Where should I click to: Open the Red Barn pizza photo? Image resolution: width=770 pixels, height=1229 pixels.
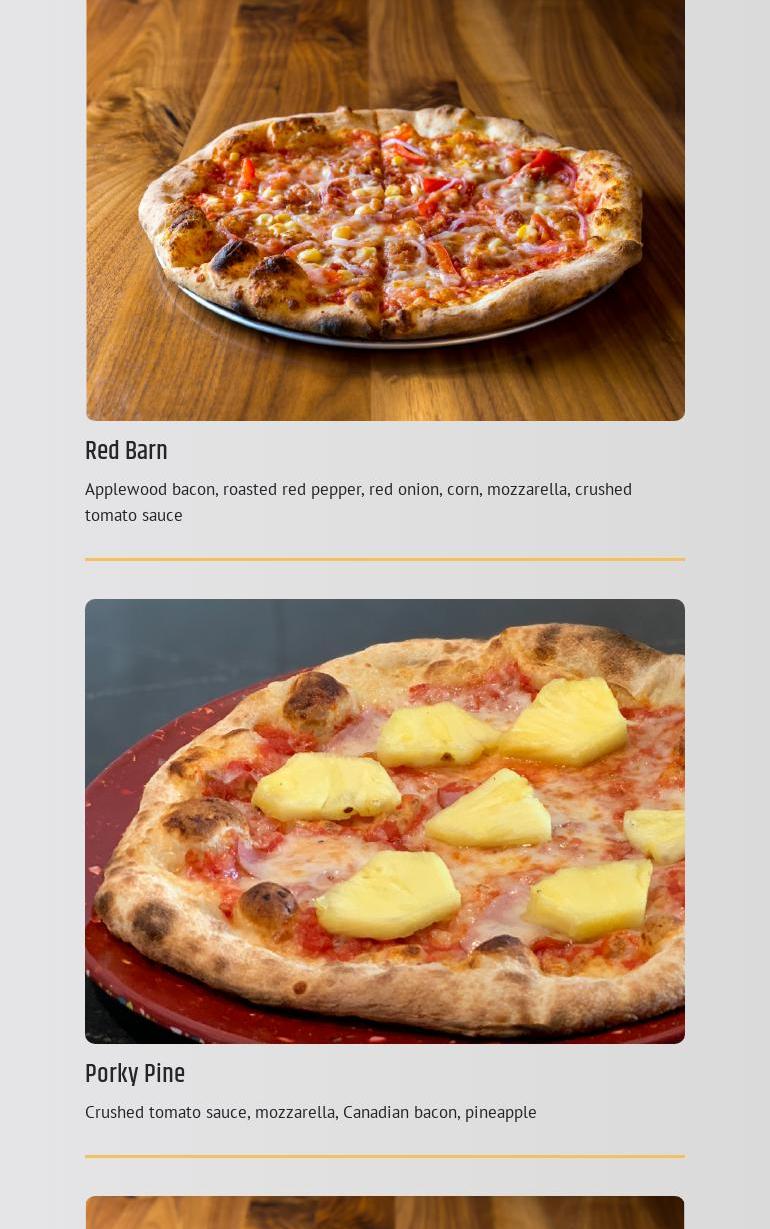coord(385,210)
